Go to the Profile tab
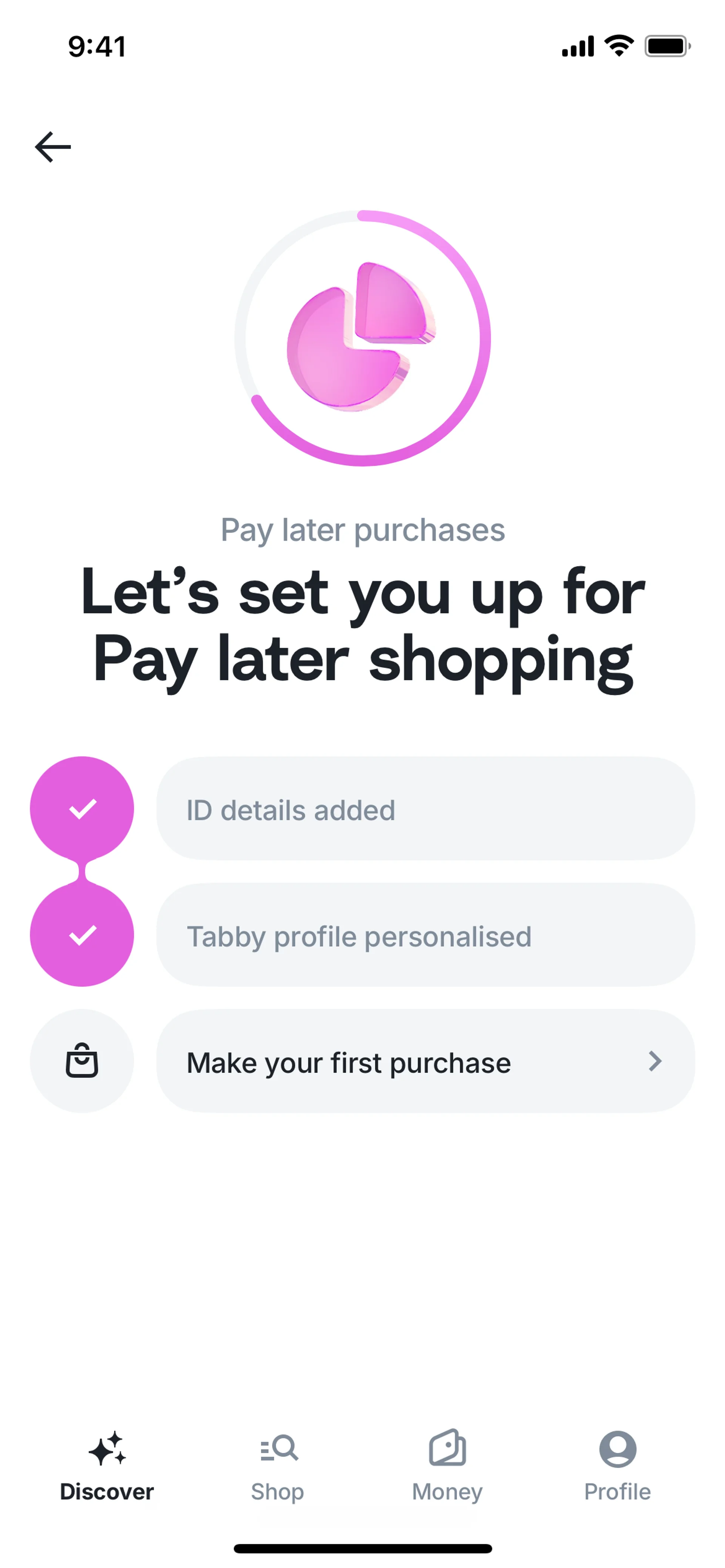Image resolution: width=725 pixels, height=1568 pixels. 617,1466
